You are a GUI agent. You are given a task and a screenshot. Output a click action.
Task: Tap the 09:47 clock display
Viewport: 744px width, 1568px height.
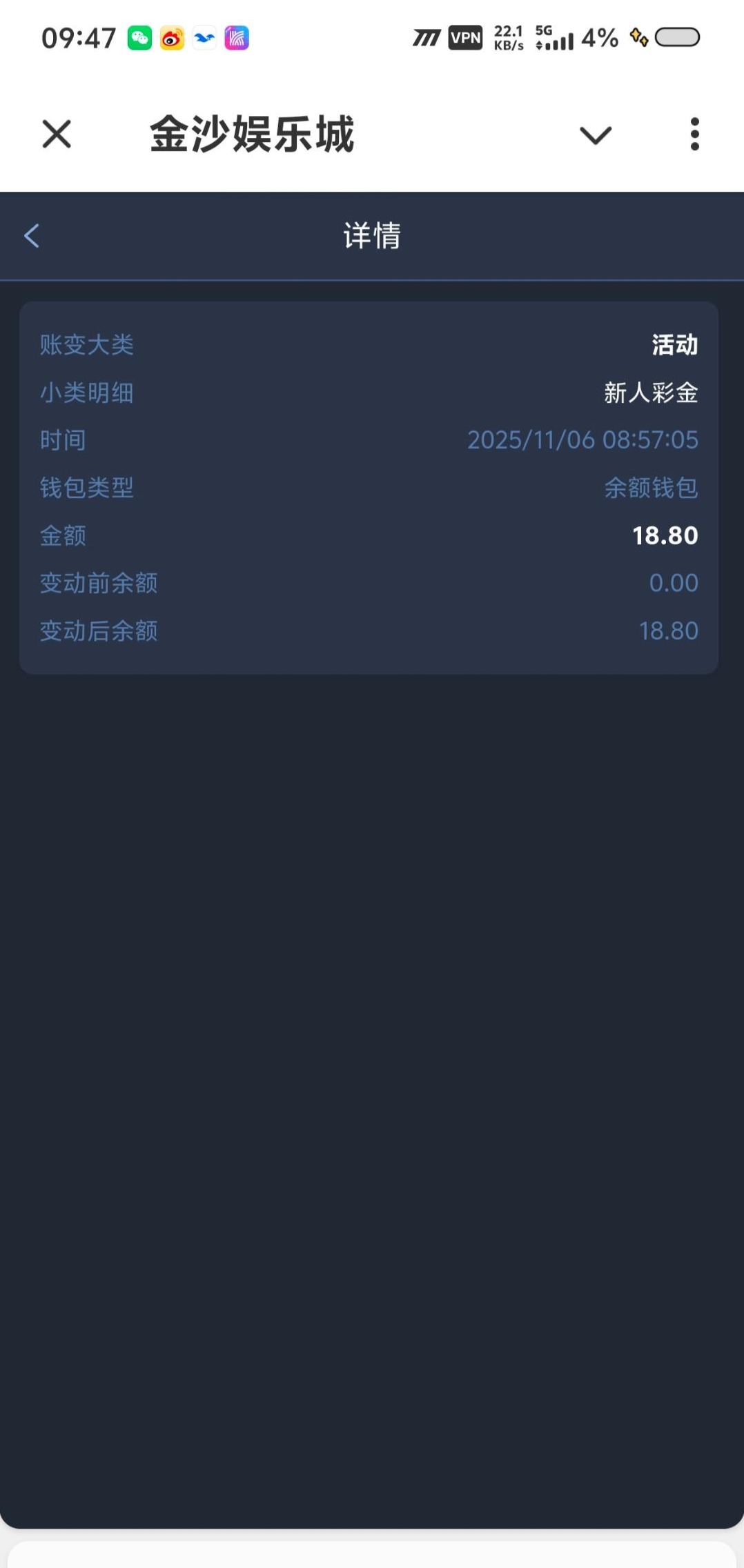(x=78, y=38)
